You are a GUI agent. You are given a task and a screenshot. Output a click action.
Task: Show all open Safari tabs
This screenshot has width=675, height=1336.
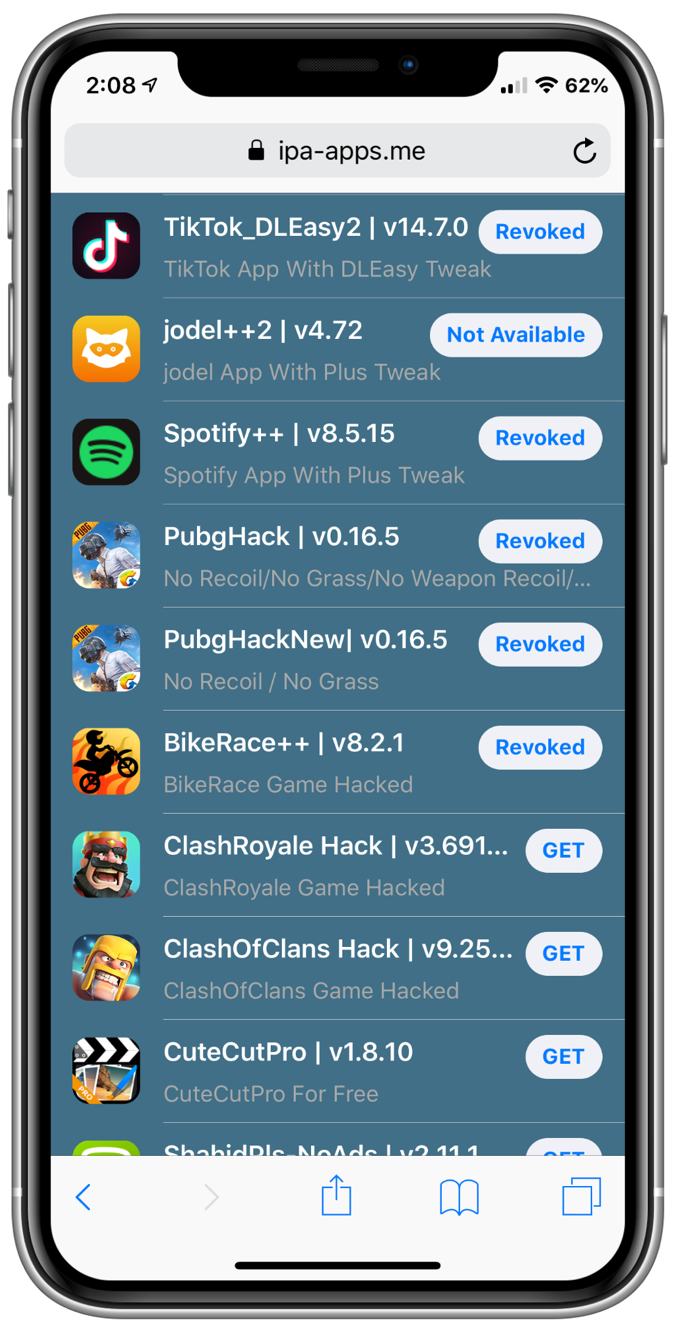click(581, 1196)
